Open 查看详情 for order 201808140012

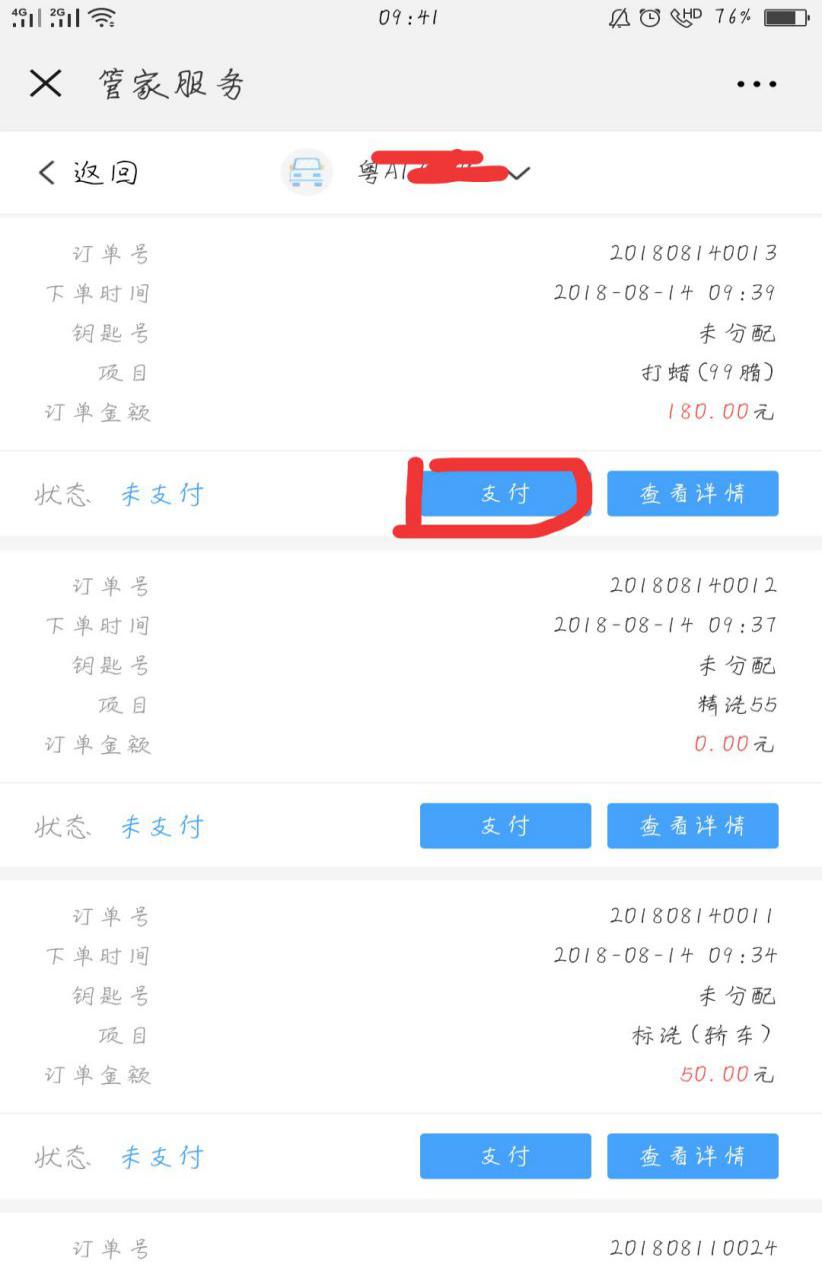tap(692, 826)
